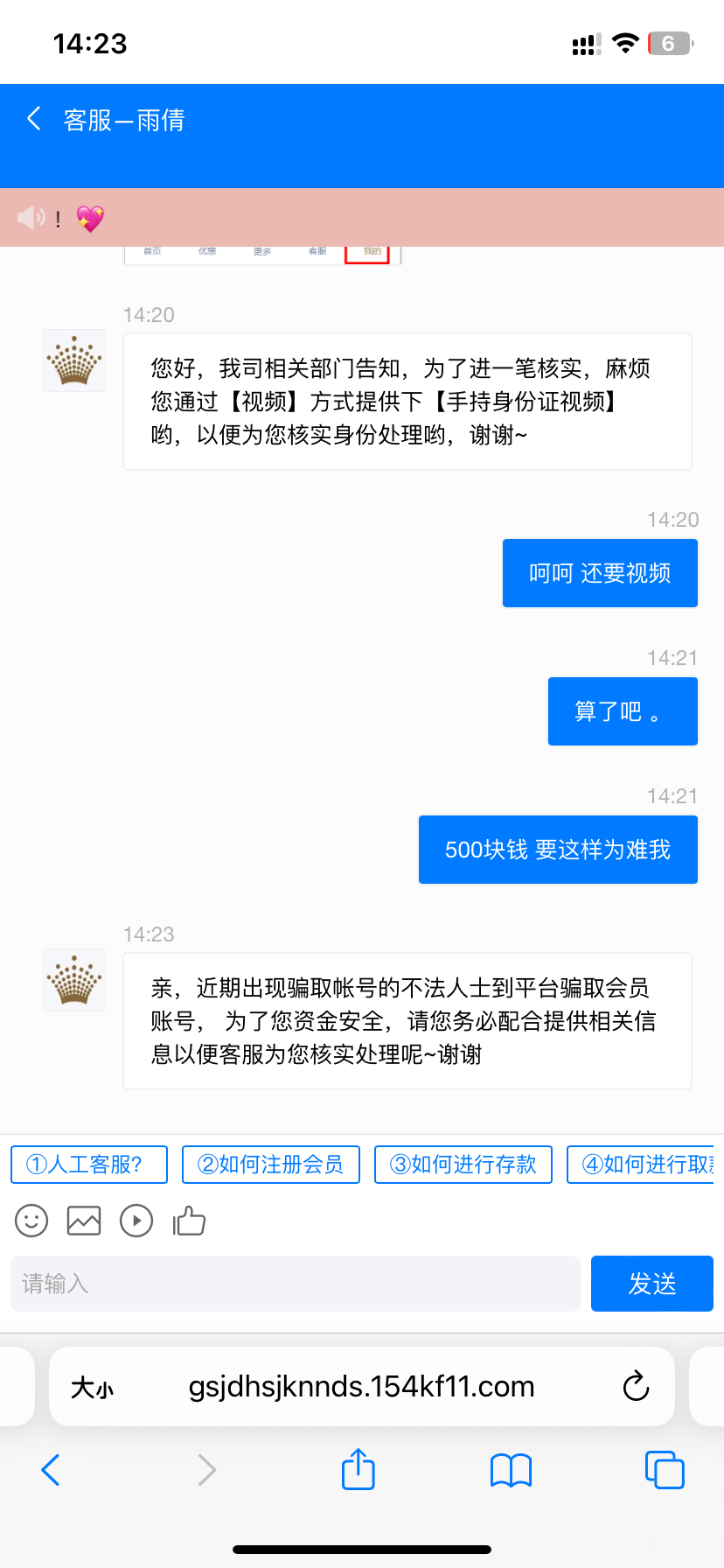The height and width of the screenshot is (1568, 724).
Task: Tap quick reply ②如何注册会员
Action: 270,1165
